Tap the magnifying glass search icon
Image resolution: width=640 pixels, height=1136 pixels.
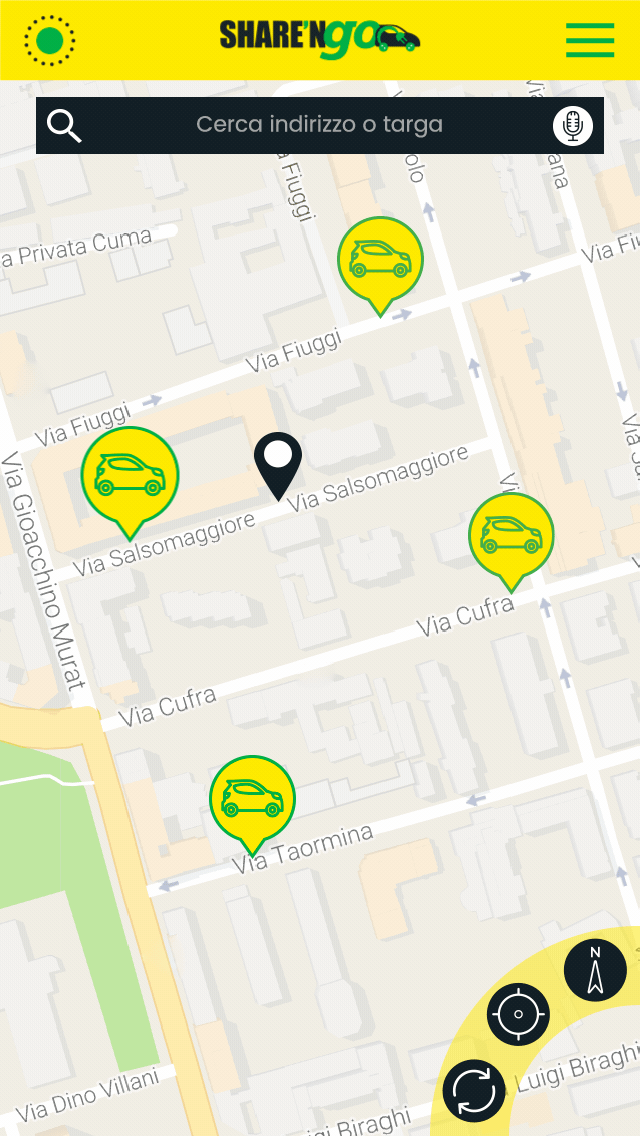pyautogui.click(x=64, y=126)
